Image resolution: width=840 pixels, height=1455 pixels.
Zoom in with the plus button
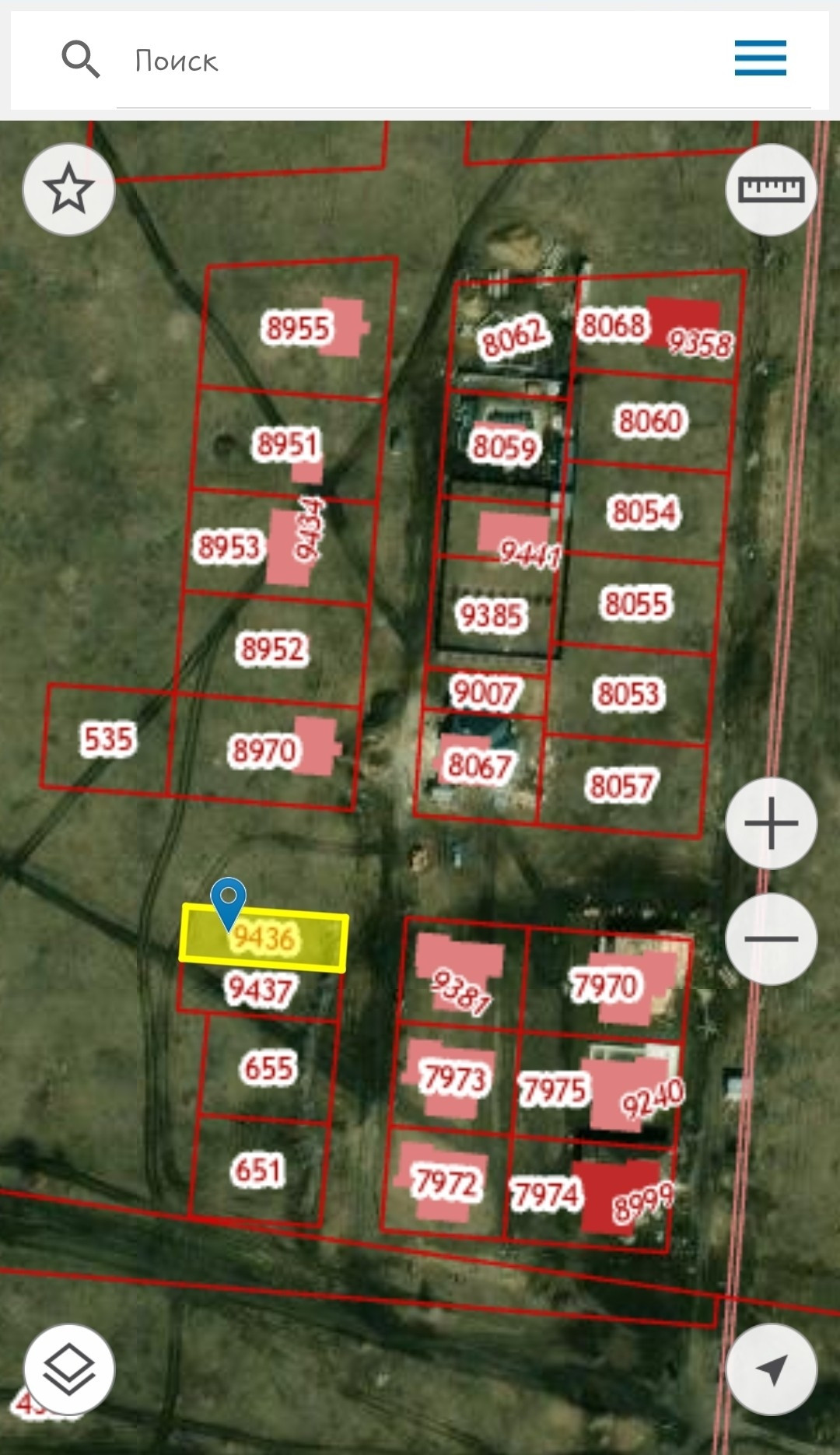coord(771,822)
